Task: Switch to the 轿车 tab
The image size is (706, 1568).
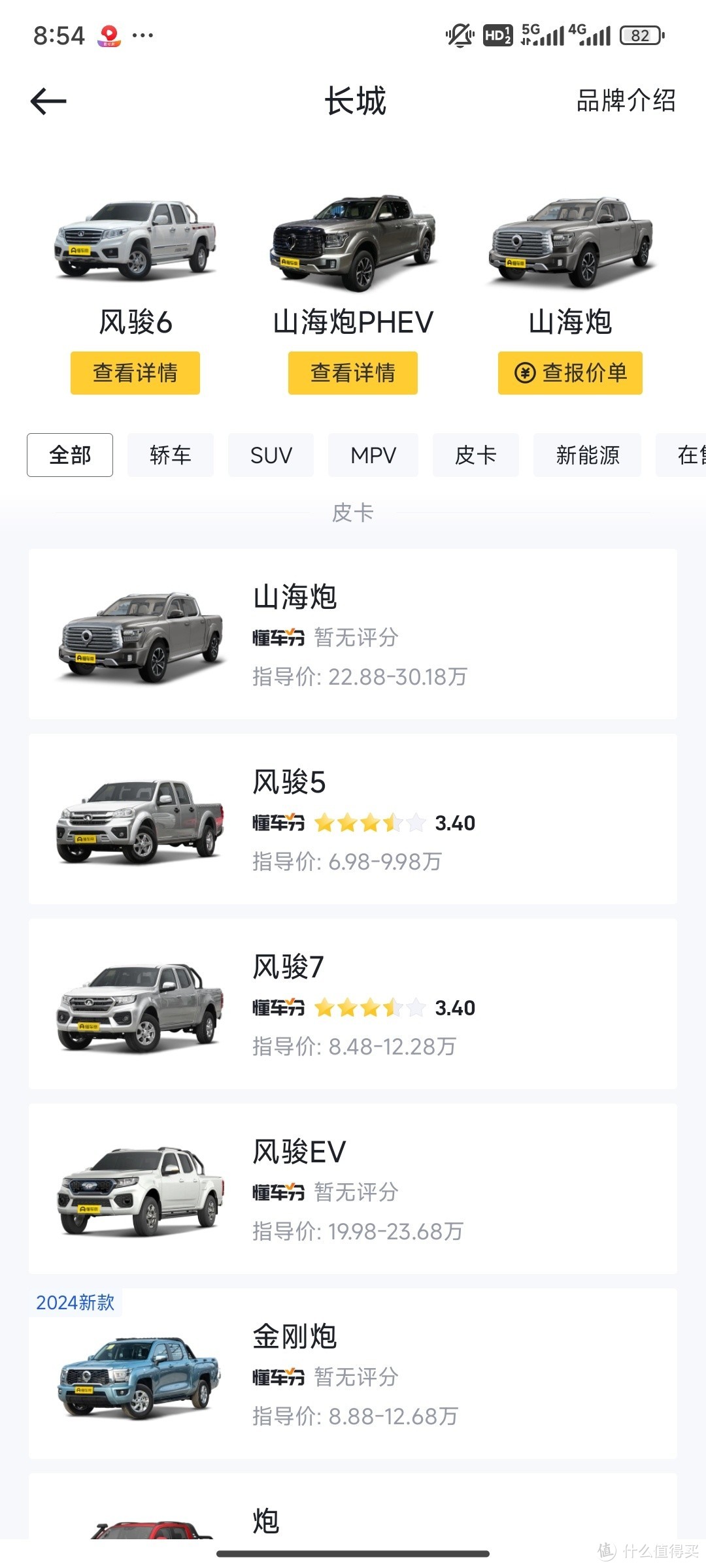Action: coord(171,455)
